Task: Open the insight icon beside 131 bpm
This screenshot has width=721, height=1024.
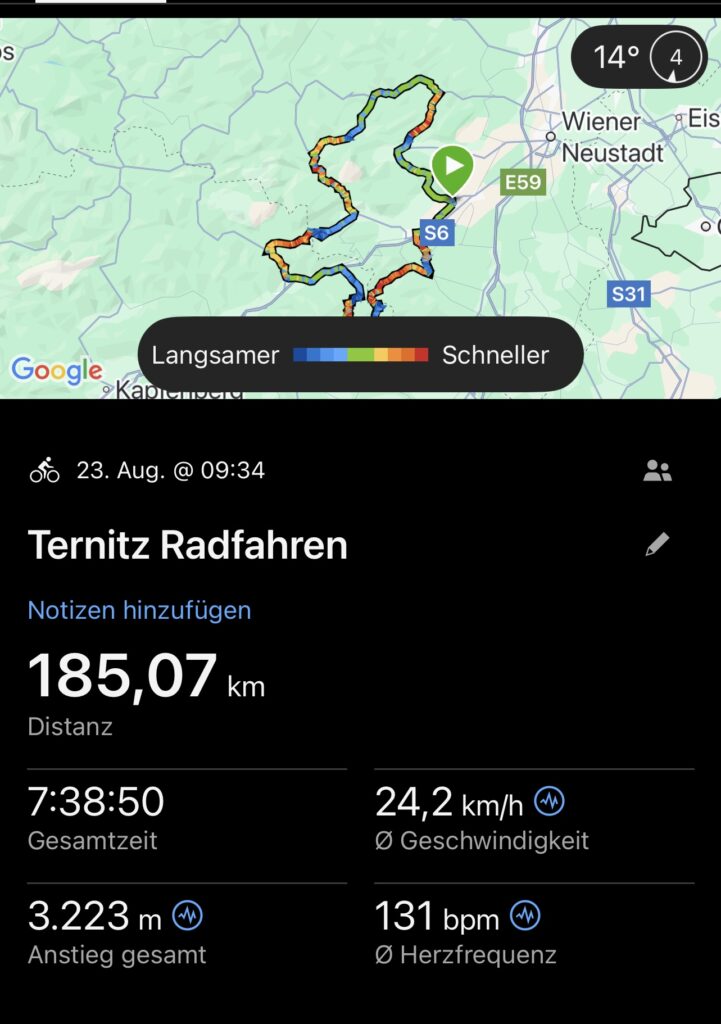Action: [526, 915]
